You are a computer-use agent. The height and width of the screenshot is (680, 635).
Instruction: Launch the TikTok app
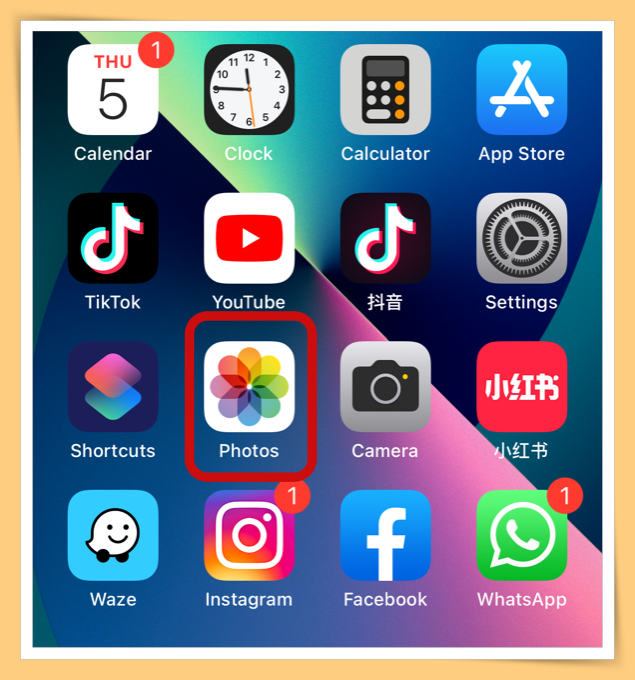(113, 238)
